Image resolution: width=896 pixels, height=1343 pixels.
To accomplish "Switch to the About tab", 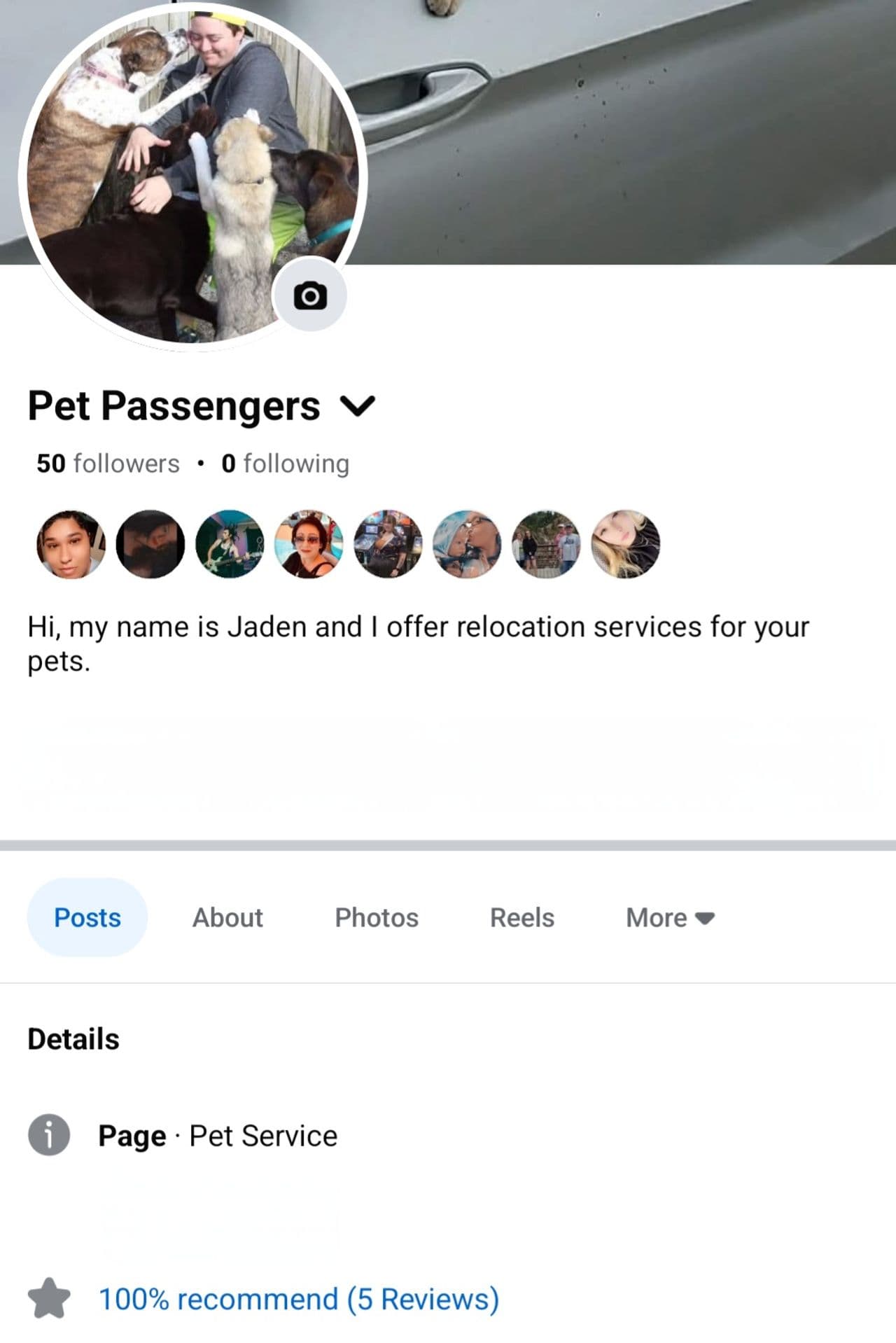I will pos(227,917).
